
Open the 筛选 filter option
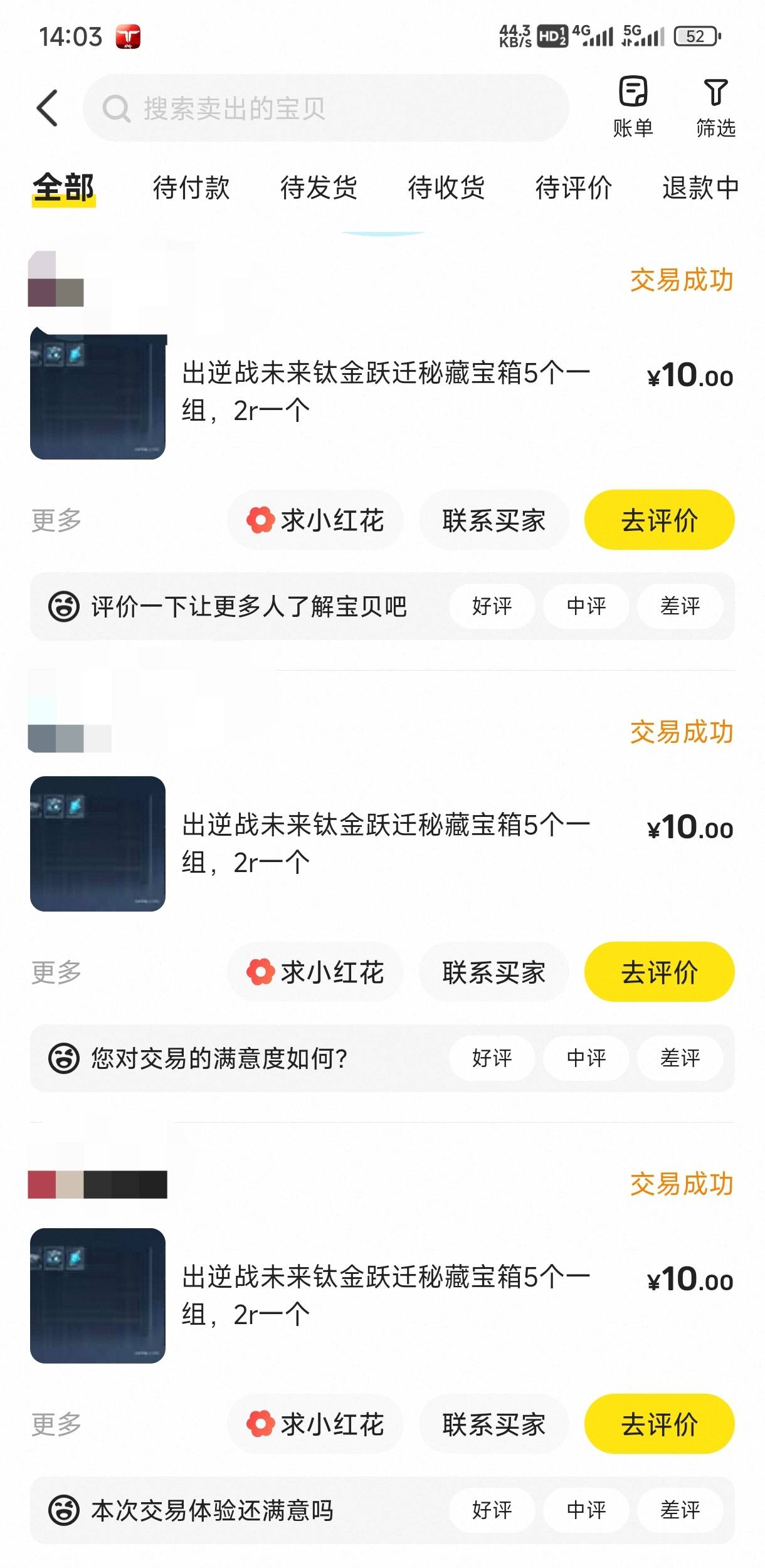tap(715, 107)
